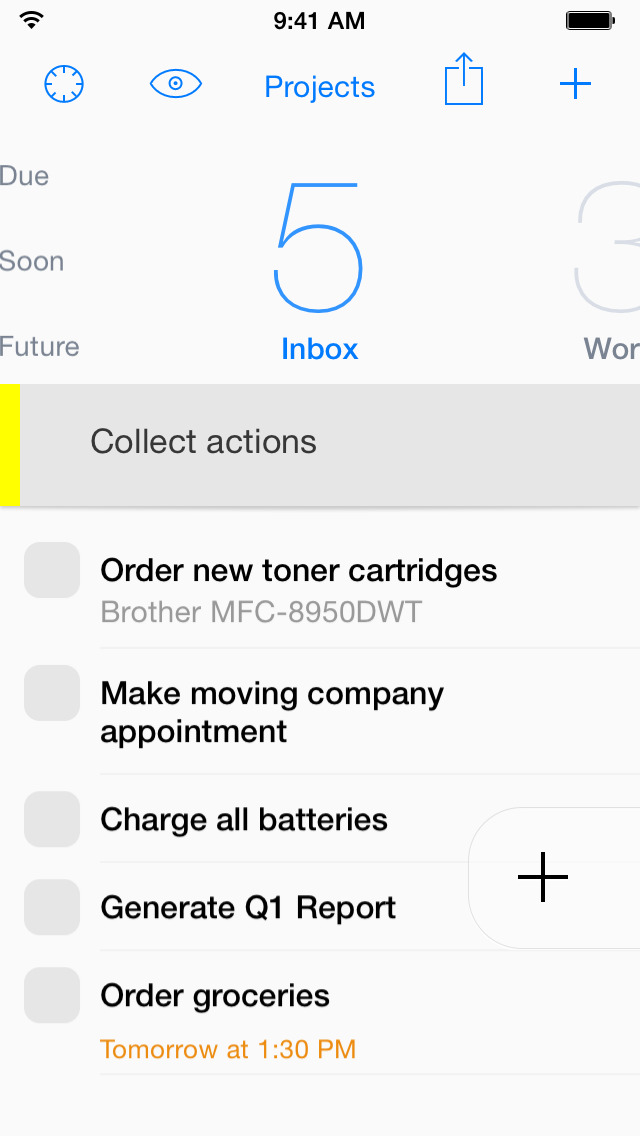Tick the Generate Q1 Report checkbox
This screenshot has width=640, height=1136.
[52, 907]
